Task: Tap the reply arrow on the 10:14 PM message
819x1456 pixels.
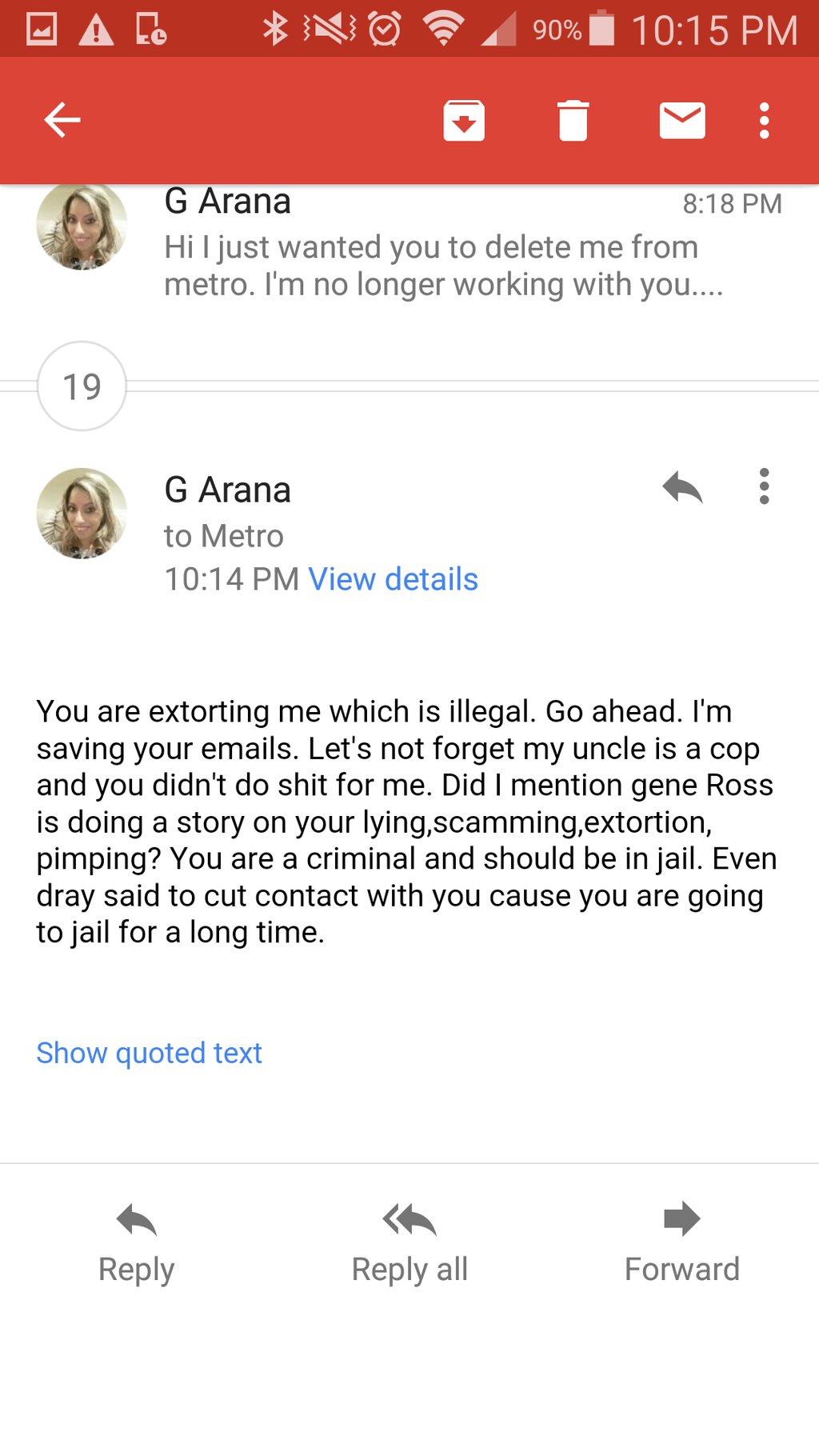Action: tap(682, 486)
